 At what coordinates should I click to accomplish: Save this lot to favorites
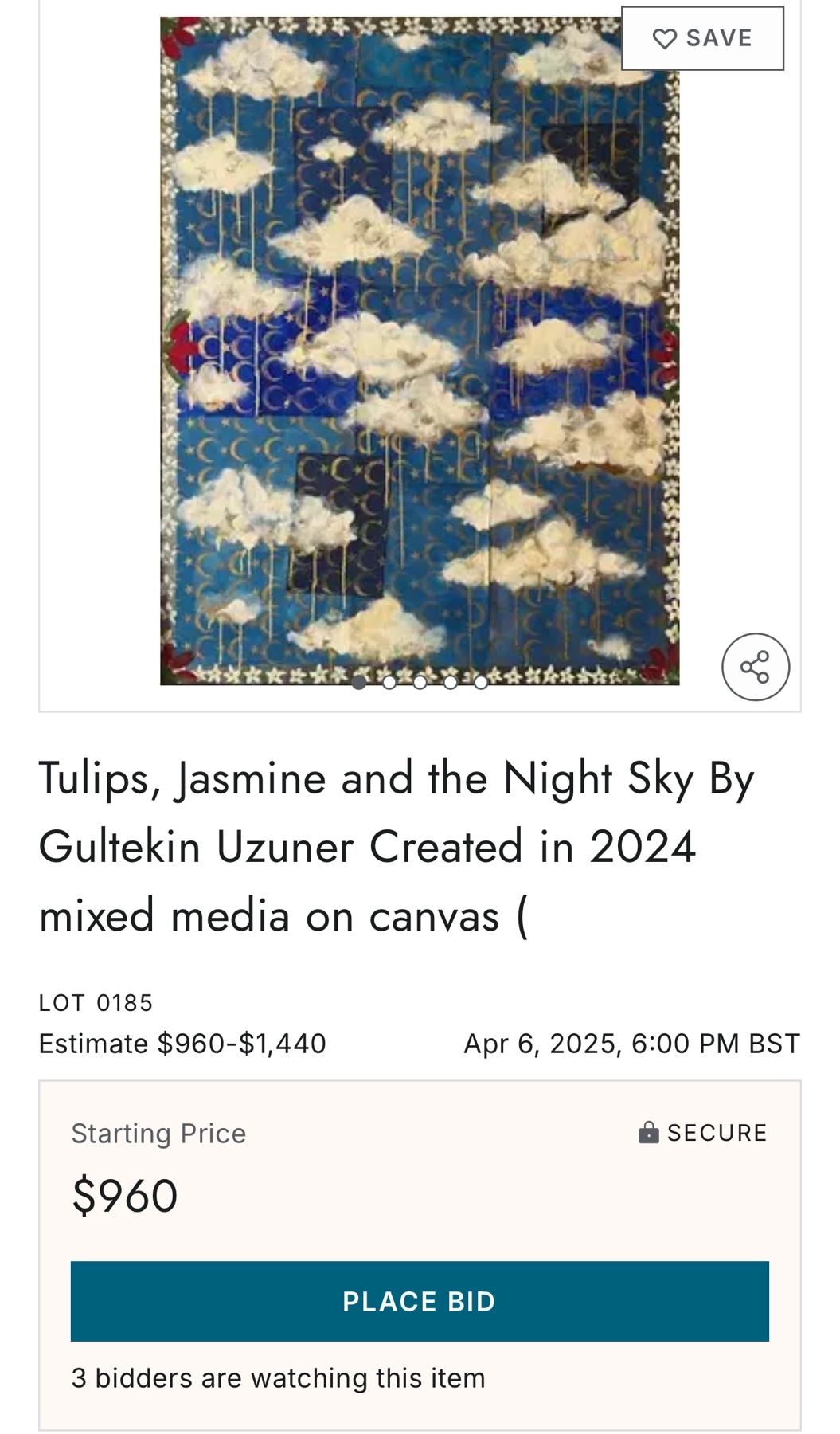pos(702,38)
